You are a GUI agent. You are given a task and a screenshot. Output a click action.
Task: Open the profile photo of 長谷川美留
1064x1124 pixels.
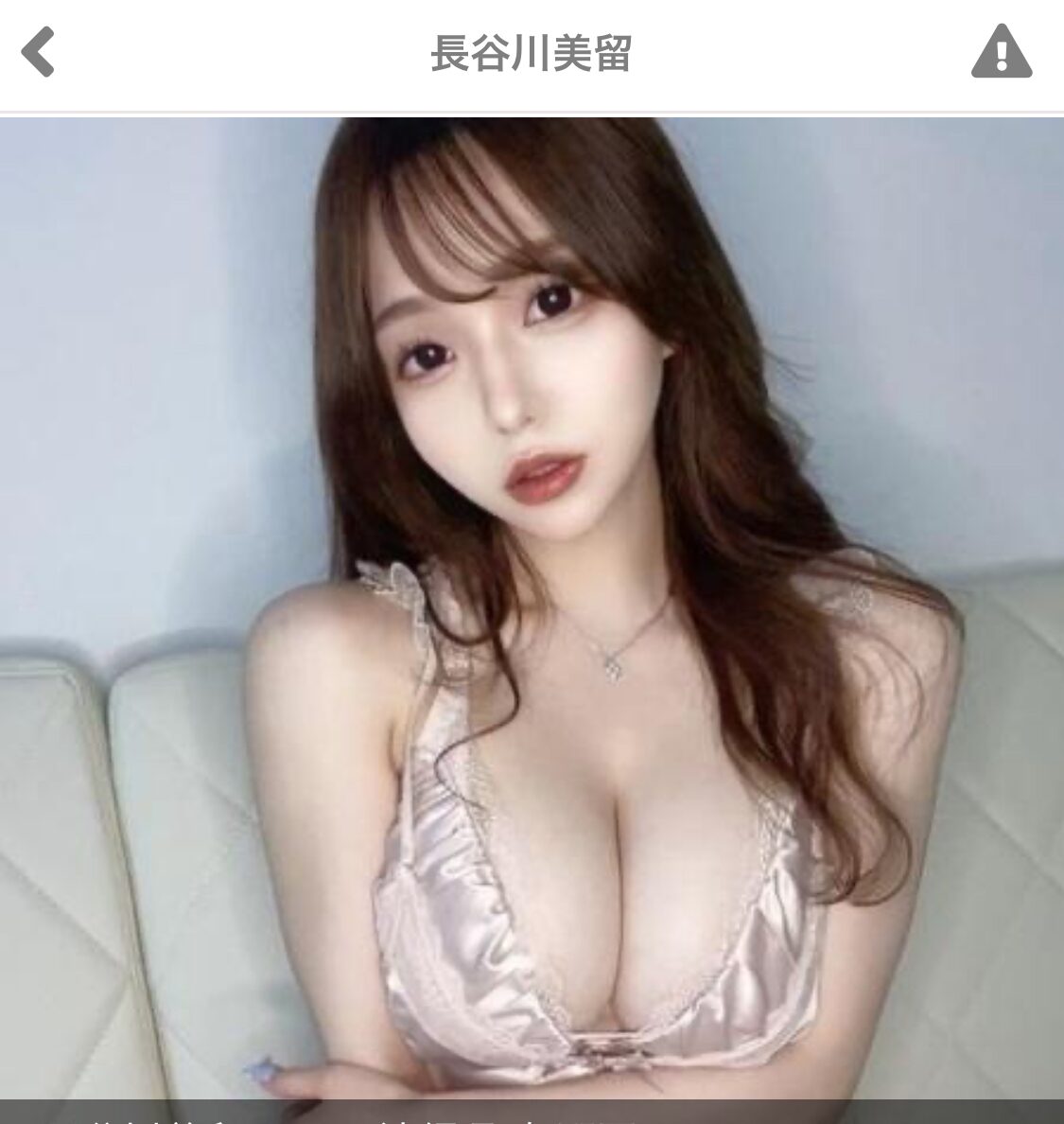(532, 606)
